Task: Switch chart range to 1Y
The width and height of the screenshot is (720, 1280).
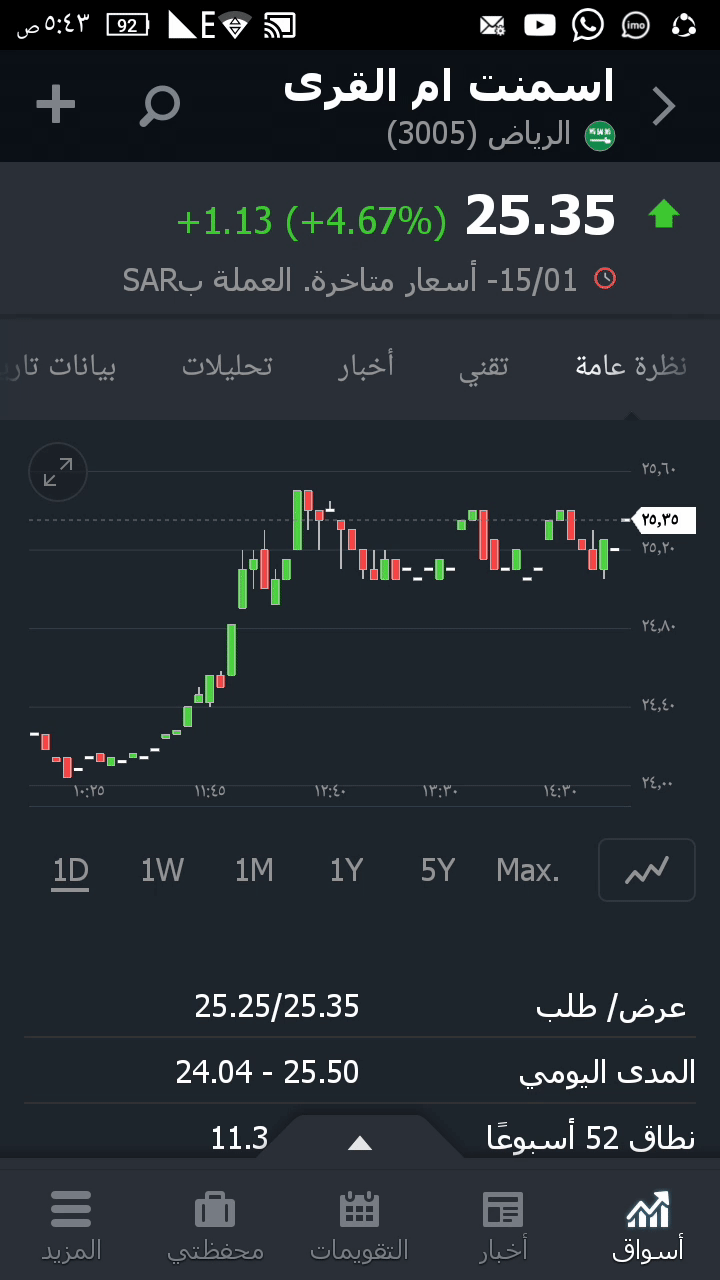Action: 346,871
